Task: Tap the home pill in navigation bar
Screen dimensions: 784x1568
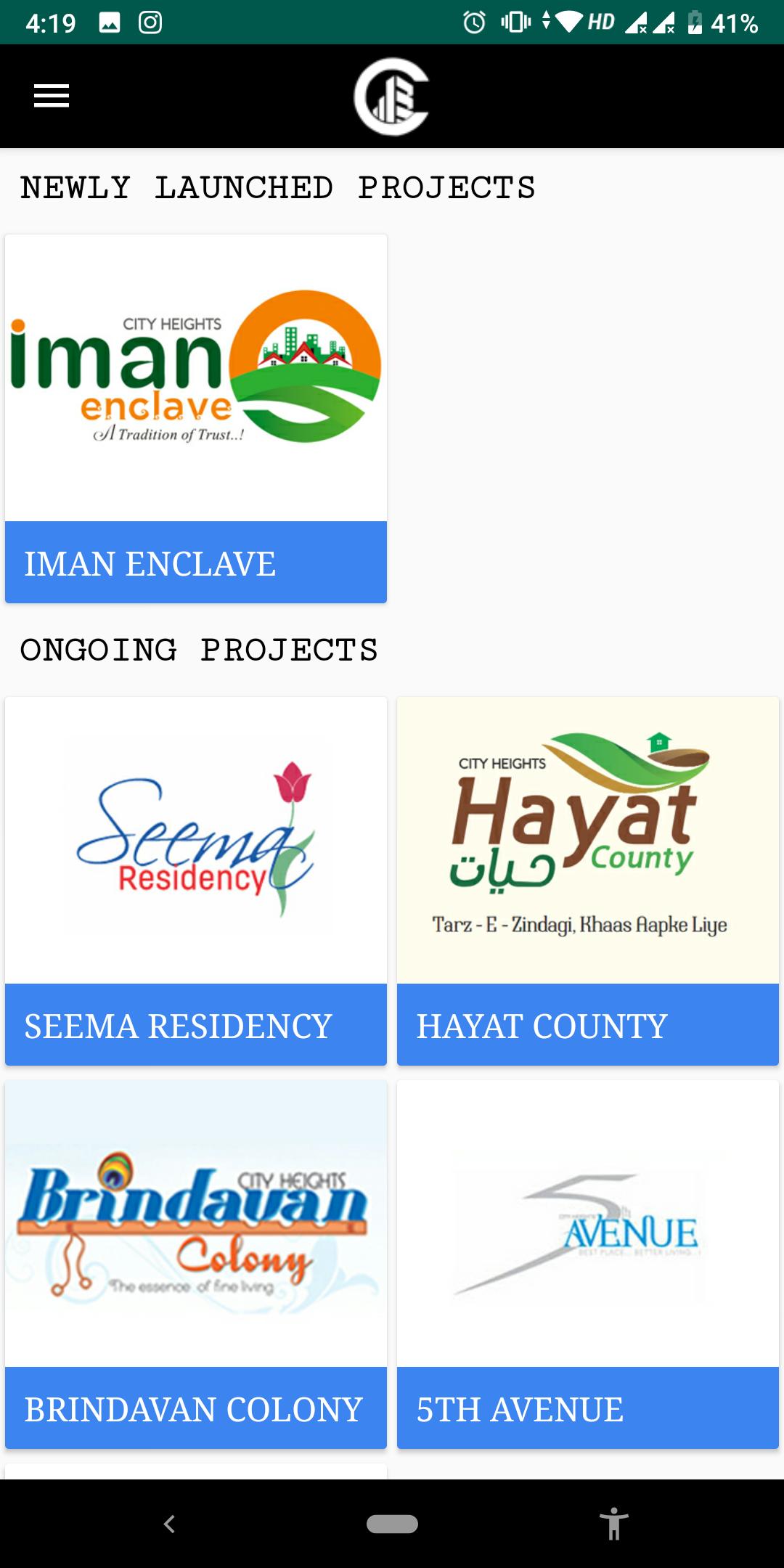Action: (392, 1524)
